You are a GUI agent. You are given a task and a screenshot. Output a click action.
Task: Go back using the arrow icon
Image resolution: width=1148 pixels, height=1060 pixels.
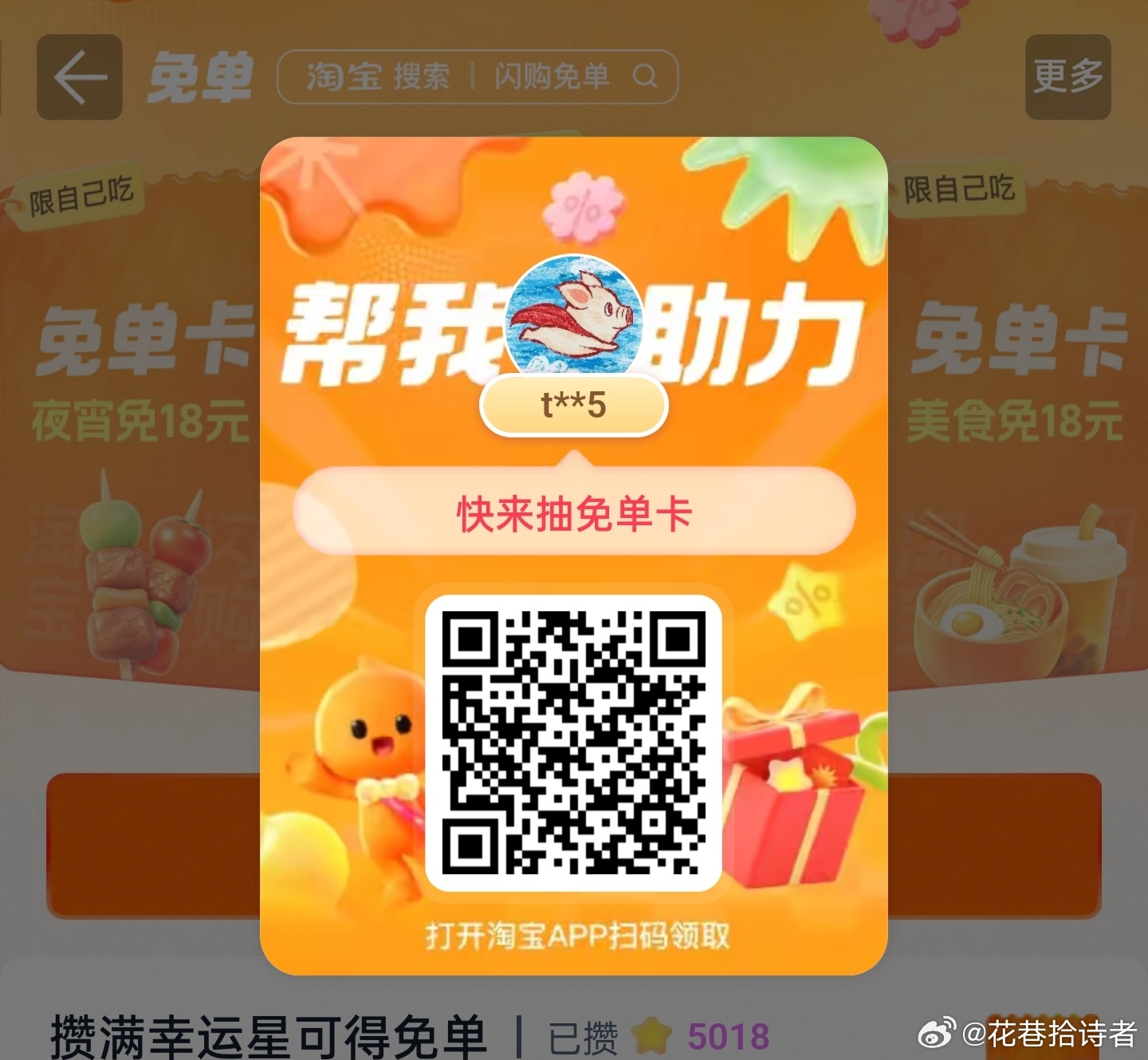[79, 77]
